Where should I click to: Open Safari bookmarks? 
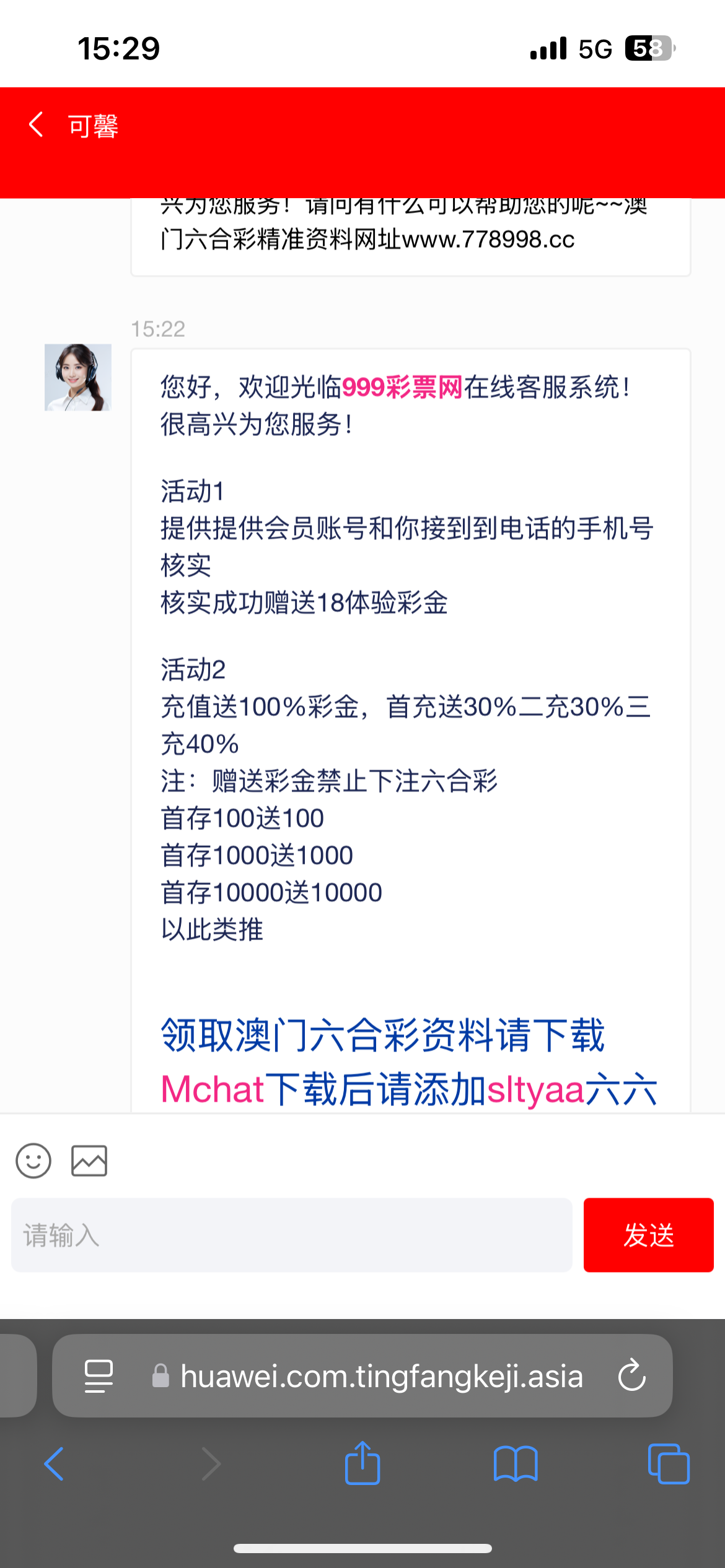[516, 1464]
